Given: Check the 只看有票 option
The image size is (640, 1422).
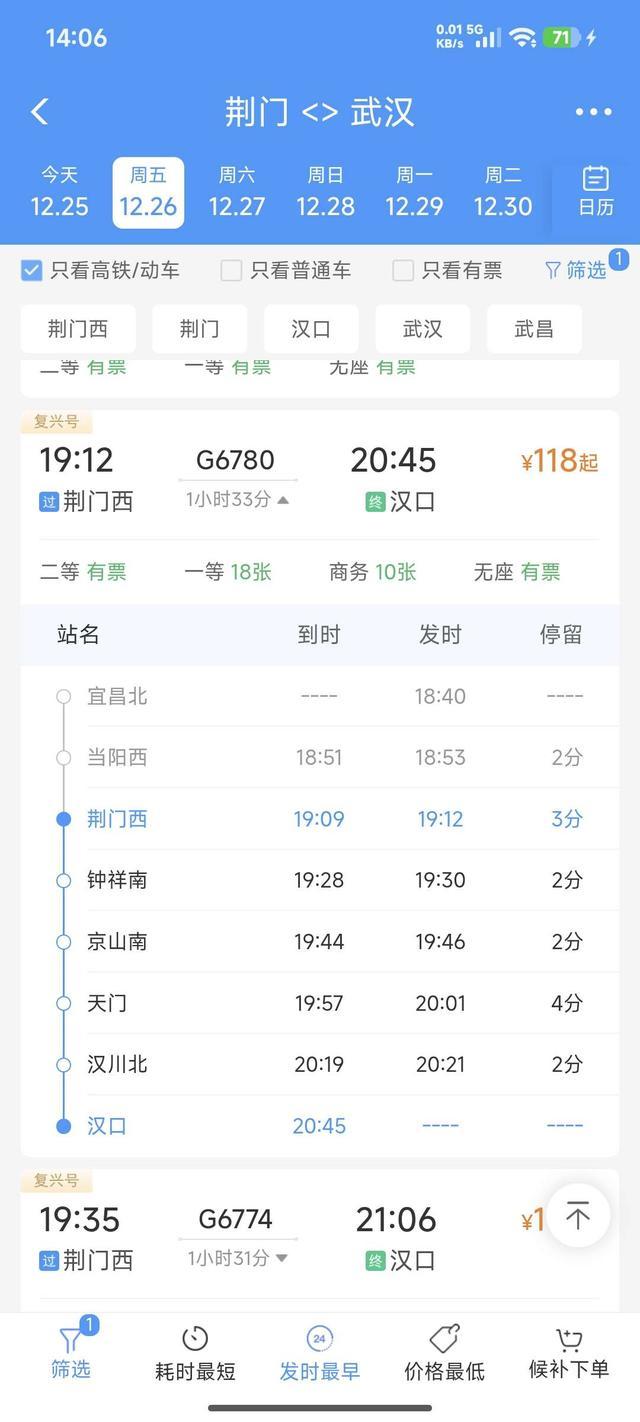Looking at the screenshot, I should 403,270.
